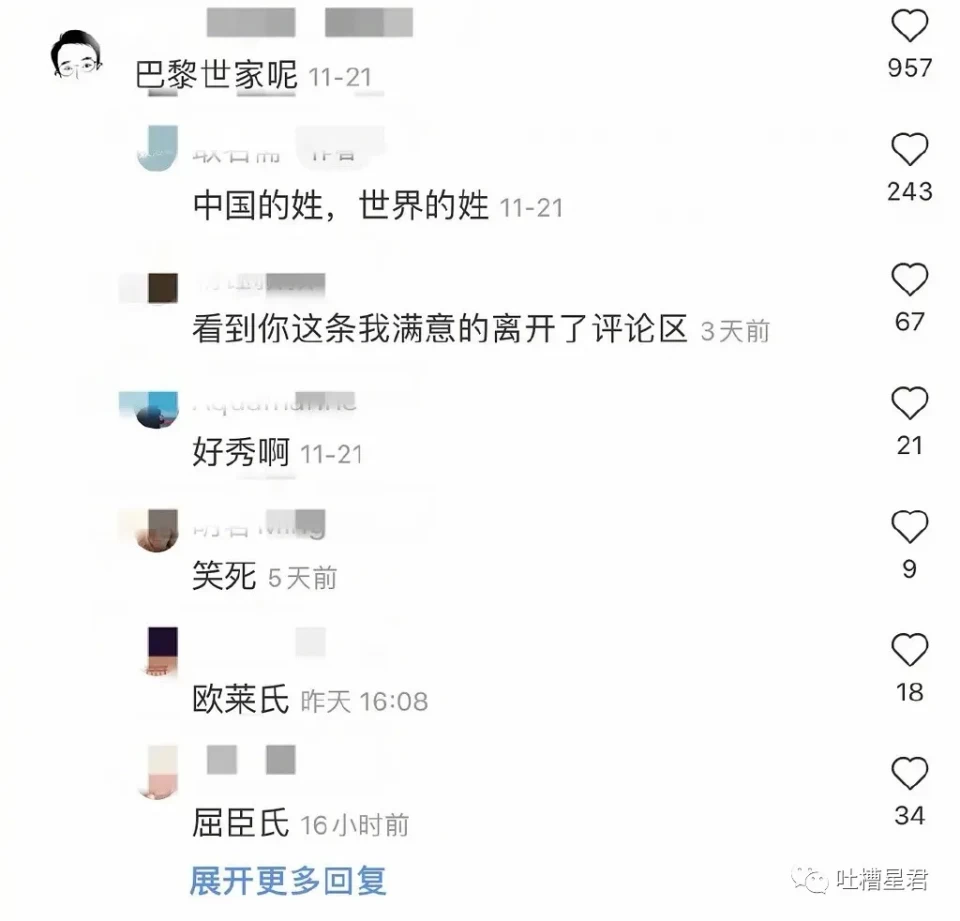Like the reply 笑死
Image resolution: width=960 pixels, height=921 pixels.
(x=909, y=526)
